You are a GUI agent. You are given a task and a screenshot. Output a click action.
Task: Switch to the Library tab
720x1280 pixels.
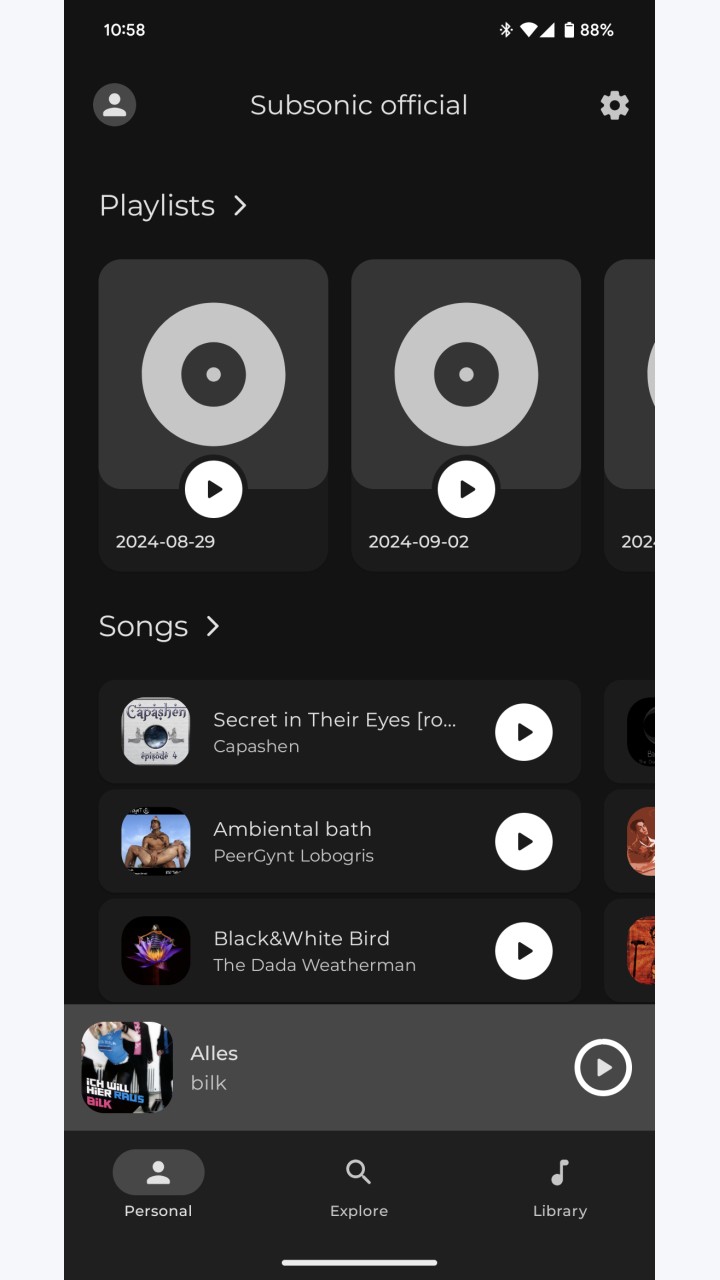(560, 1186)
